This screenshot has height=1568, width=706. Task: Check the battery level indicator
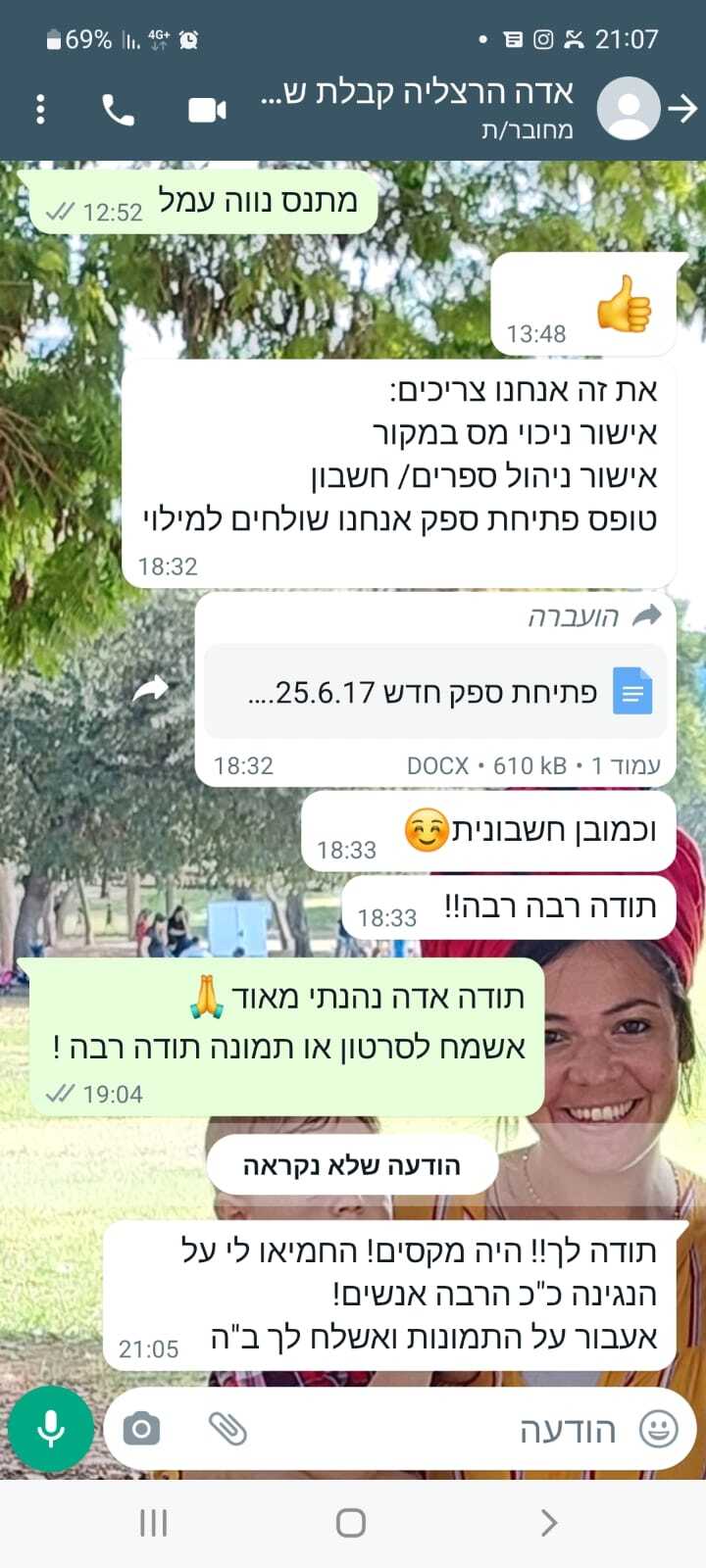(x=56, y=38)
